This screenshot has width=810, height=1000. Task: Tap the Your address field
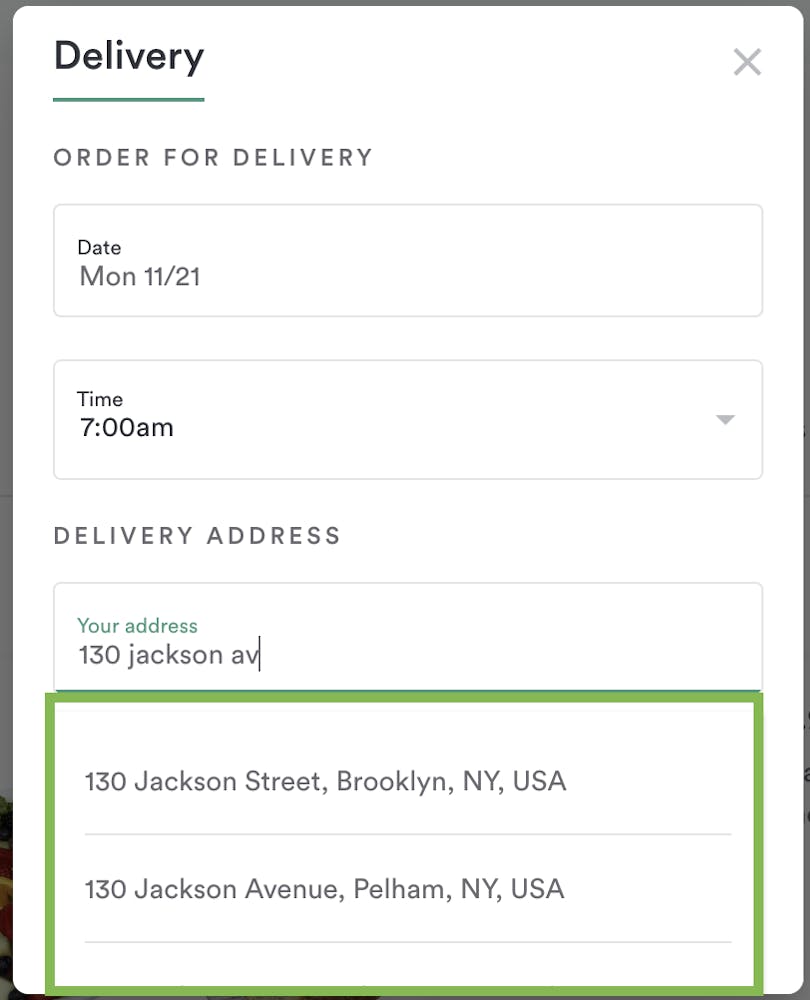[407, 642]
